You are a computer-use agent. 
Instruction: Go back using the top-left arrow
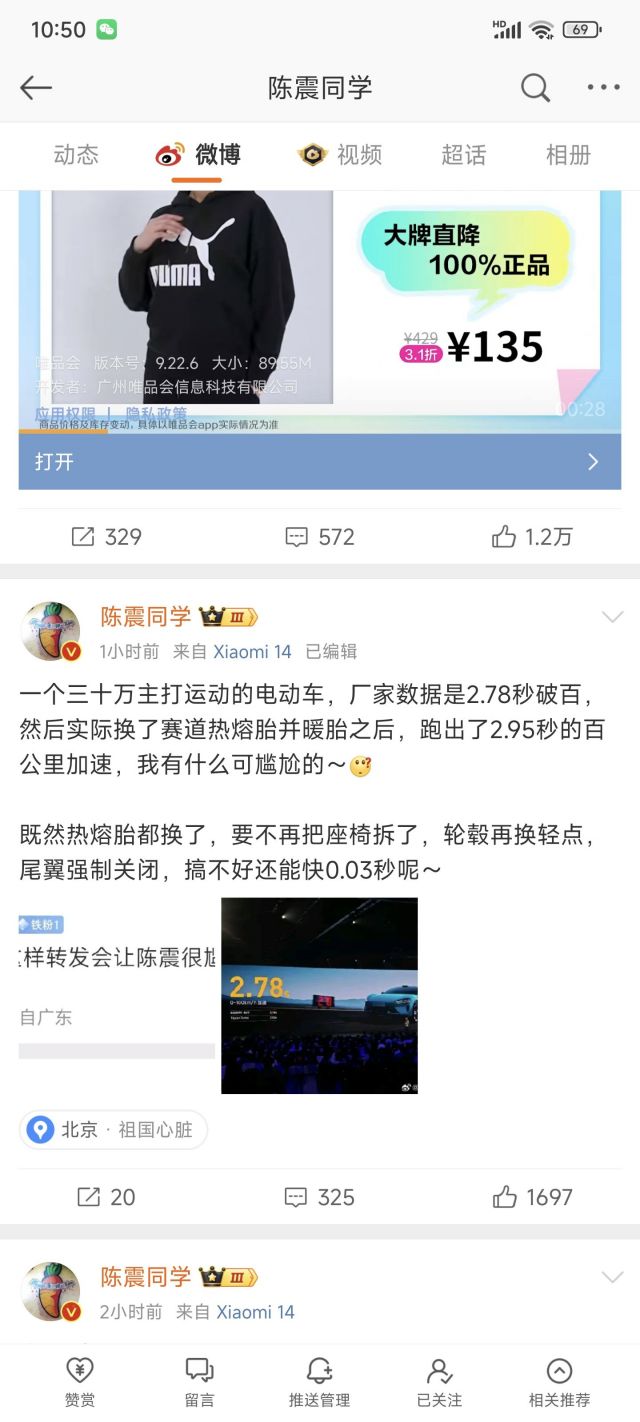pyautogui.click(x=36, y=88)
